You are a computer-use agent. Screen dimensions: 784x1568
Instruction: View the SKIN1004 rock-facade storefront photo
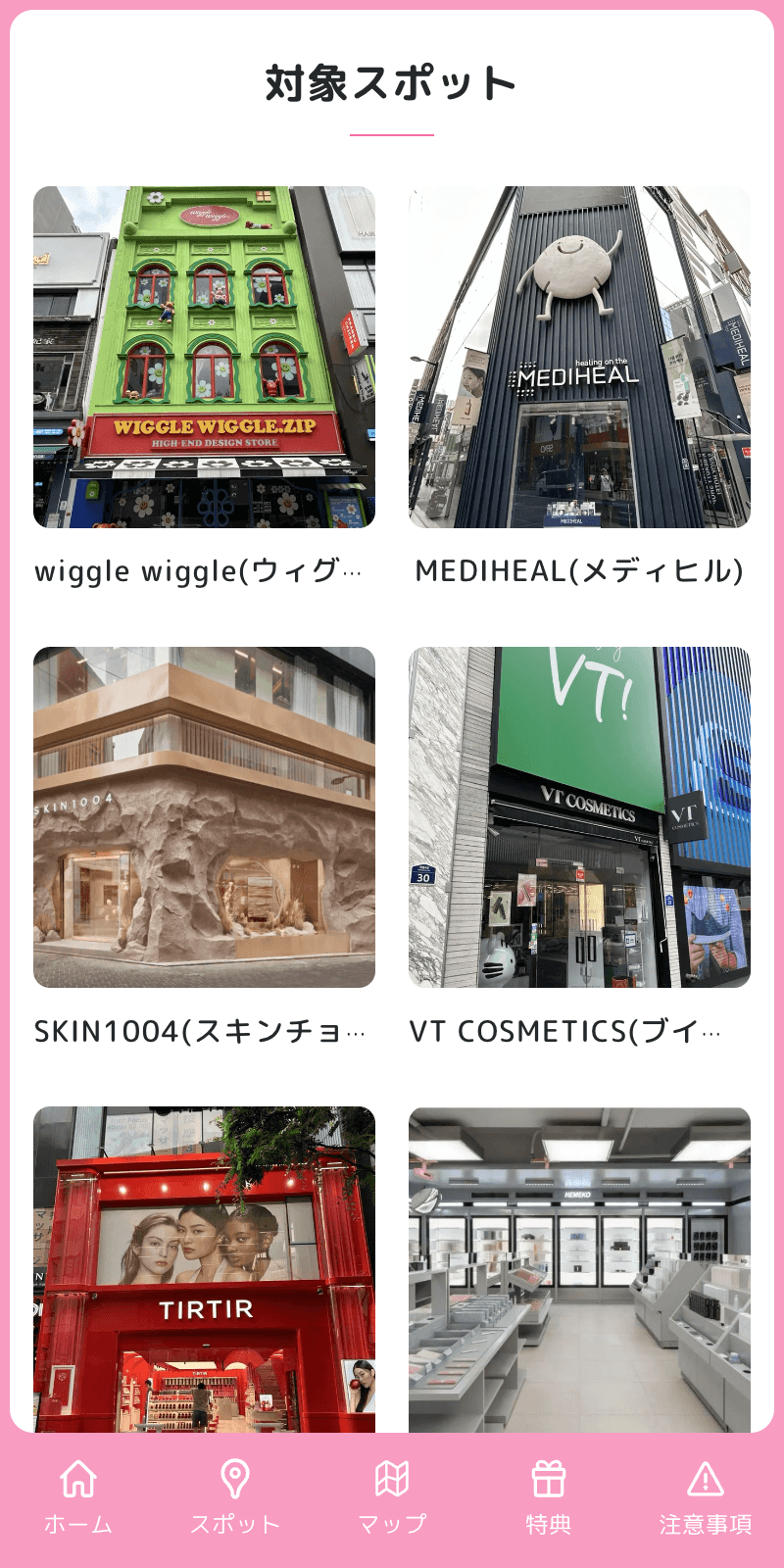(x=205, y=816)
